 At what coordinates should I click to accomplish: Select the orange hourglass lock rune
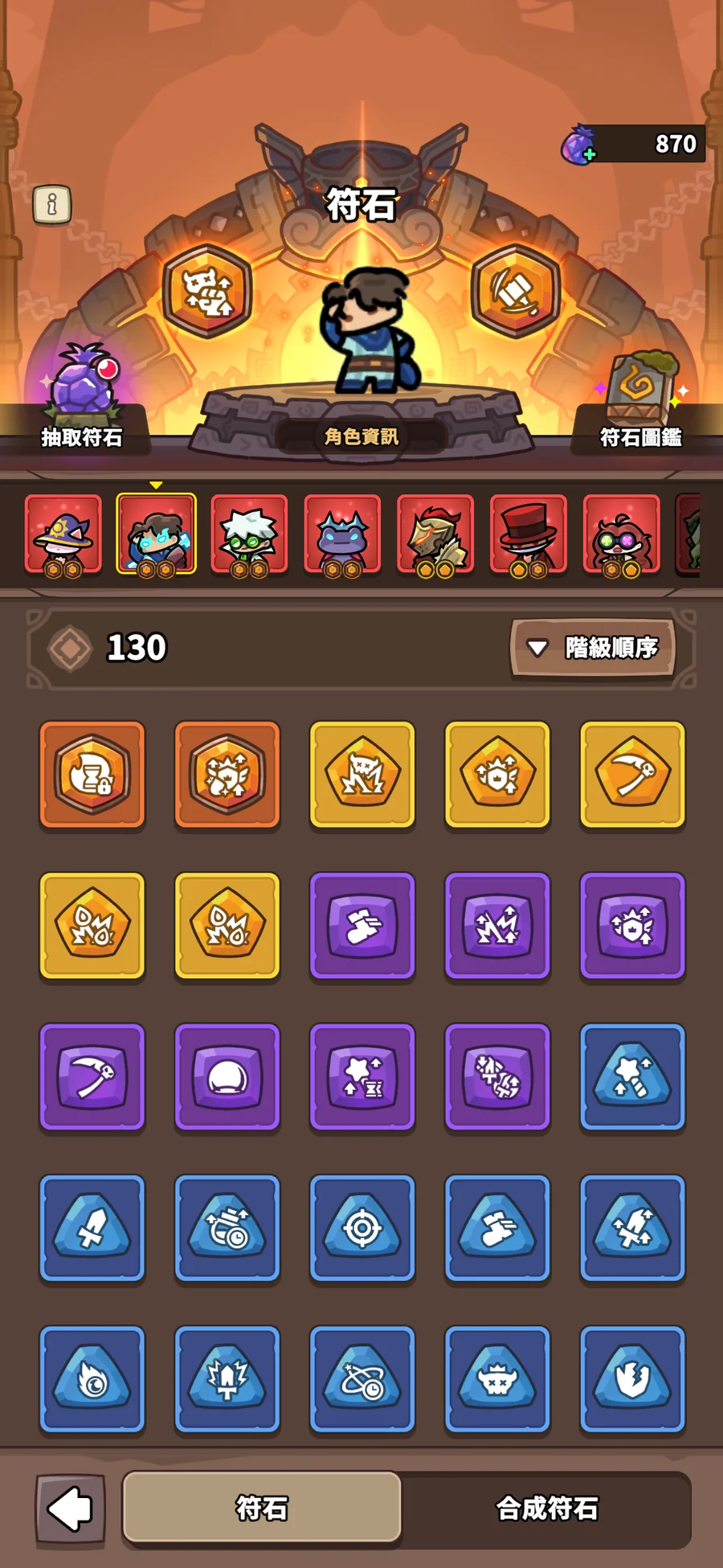coord(92,775)
